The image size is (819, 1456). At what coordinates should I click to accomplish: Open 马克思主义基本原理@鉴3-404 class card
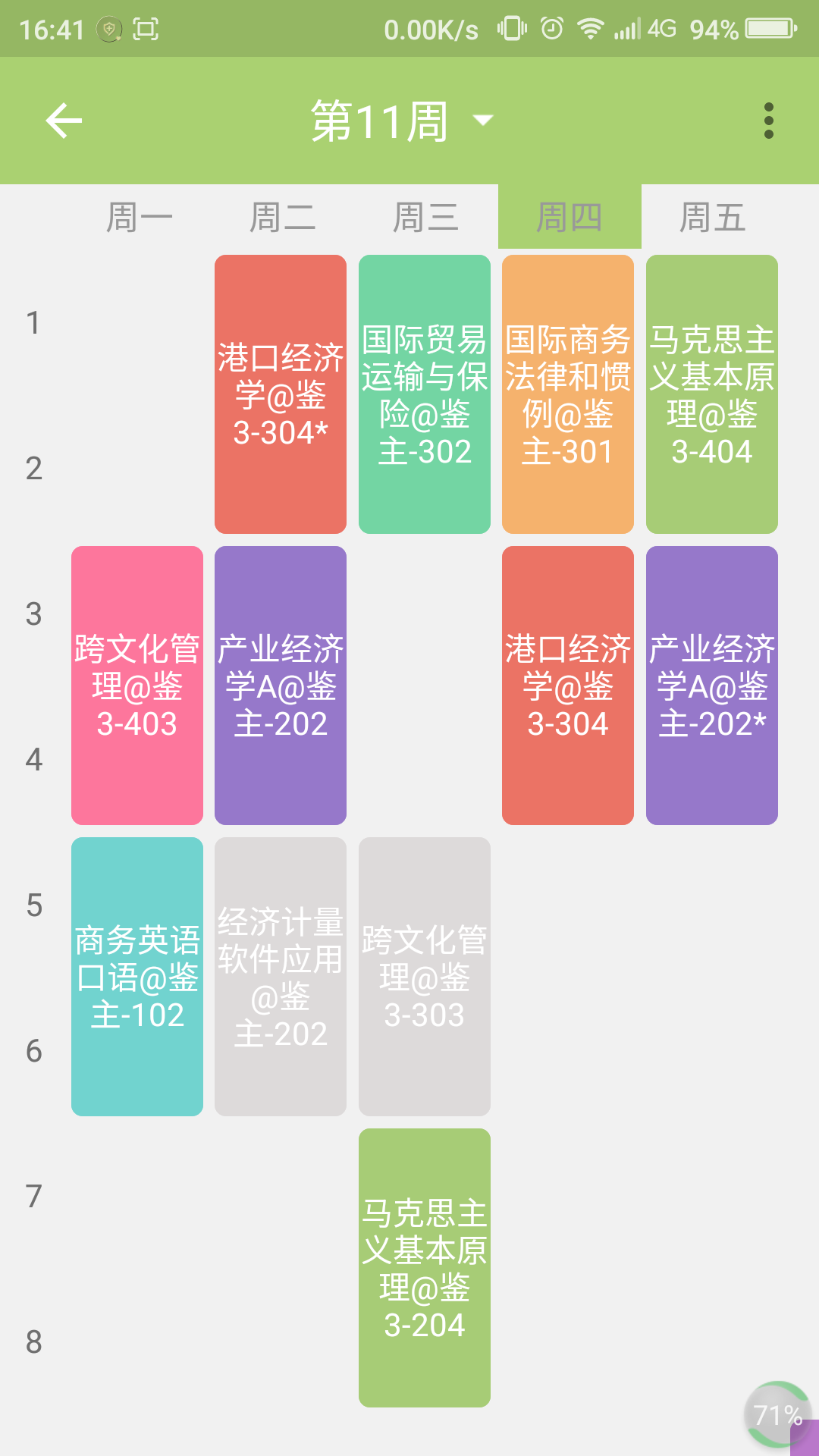point(711,394)
